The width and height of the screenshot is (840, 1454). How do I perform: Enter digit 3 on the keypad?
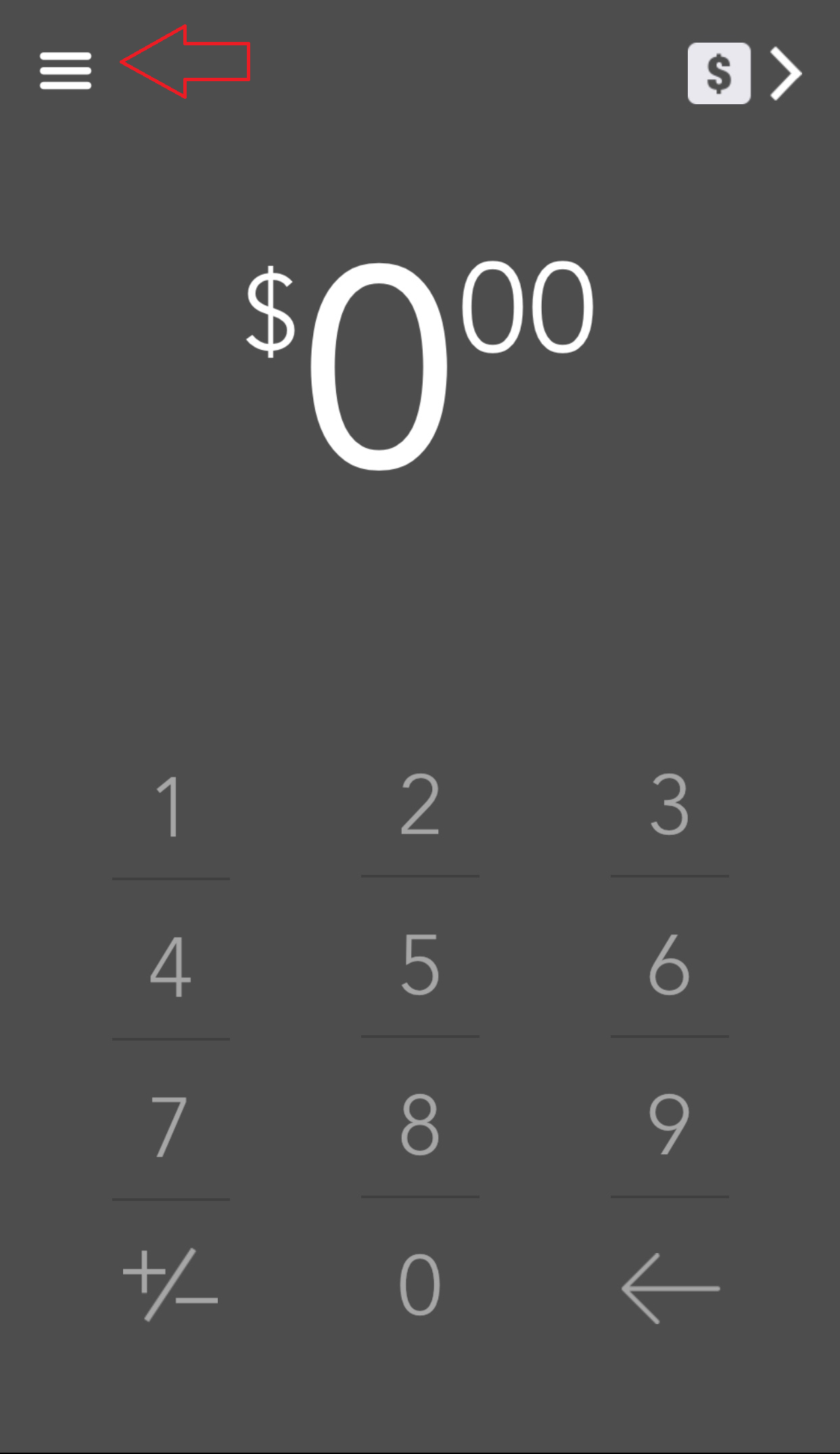(670, 804)
